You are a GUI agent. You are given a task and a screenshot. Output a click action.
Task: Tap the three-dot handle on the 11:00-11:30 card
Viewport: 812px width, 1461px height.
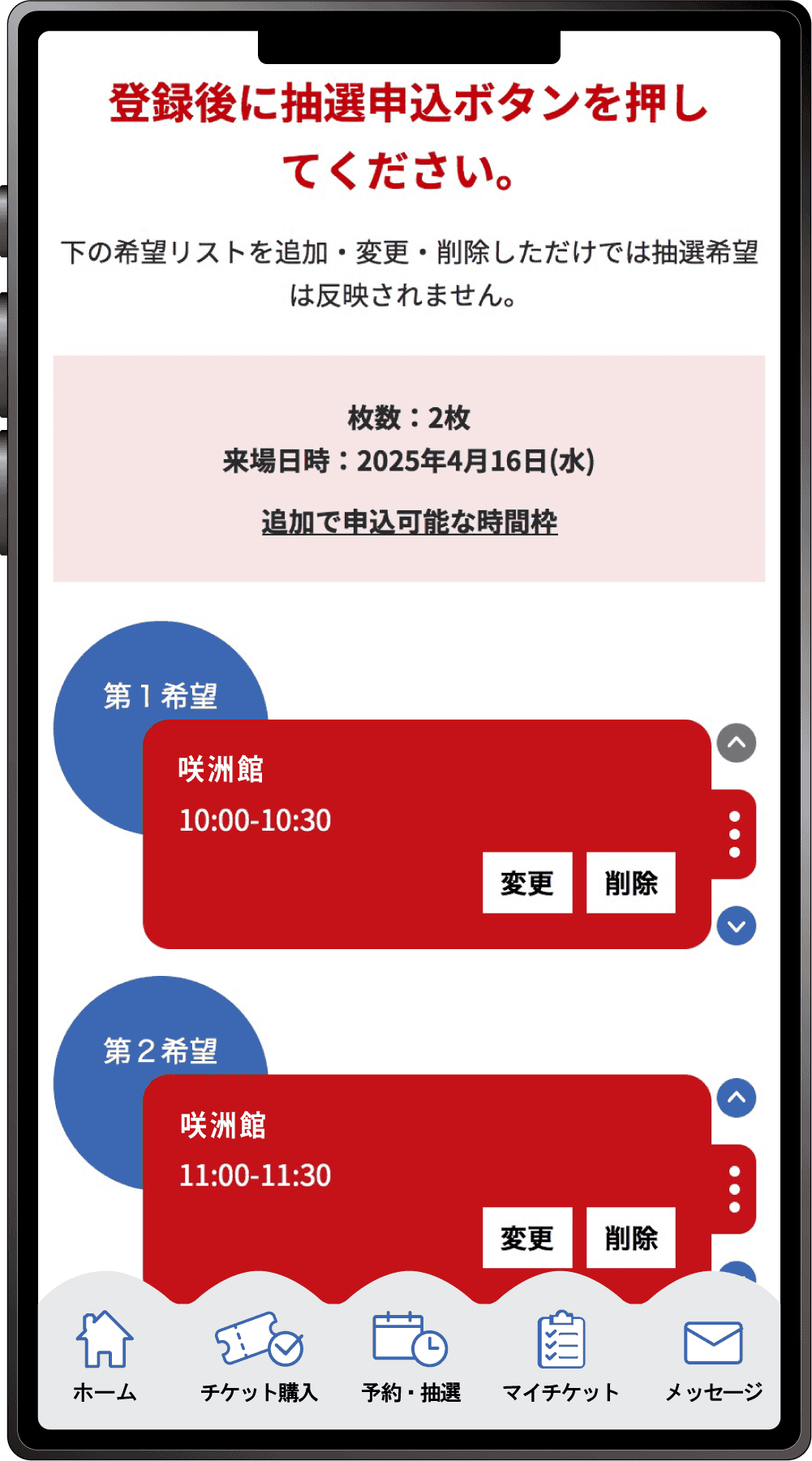734,1189
